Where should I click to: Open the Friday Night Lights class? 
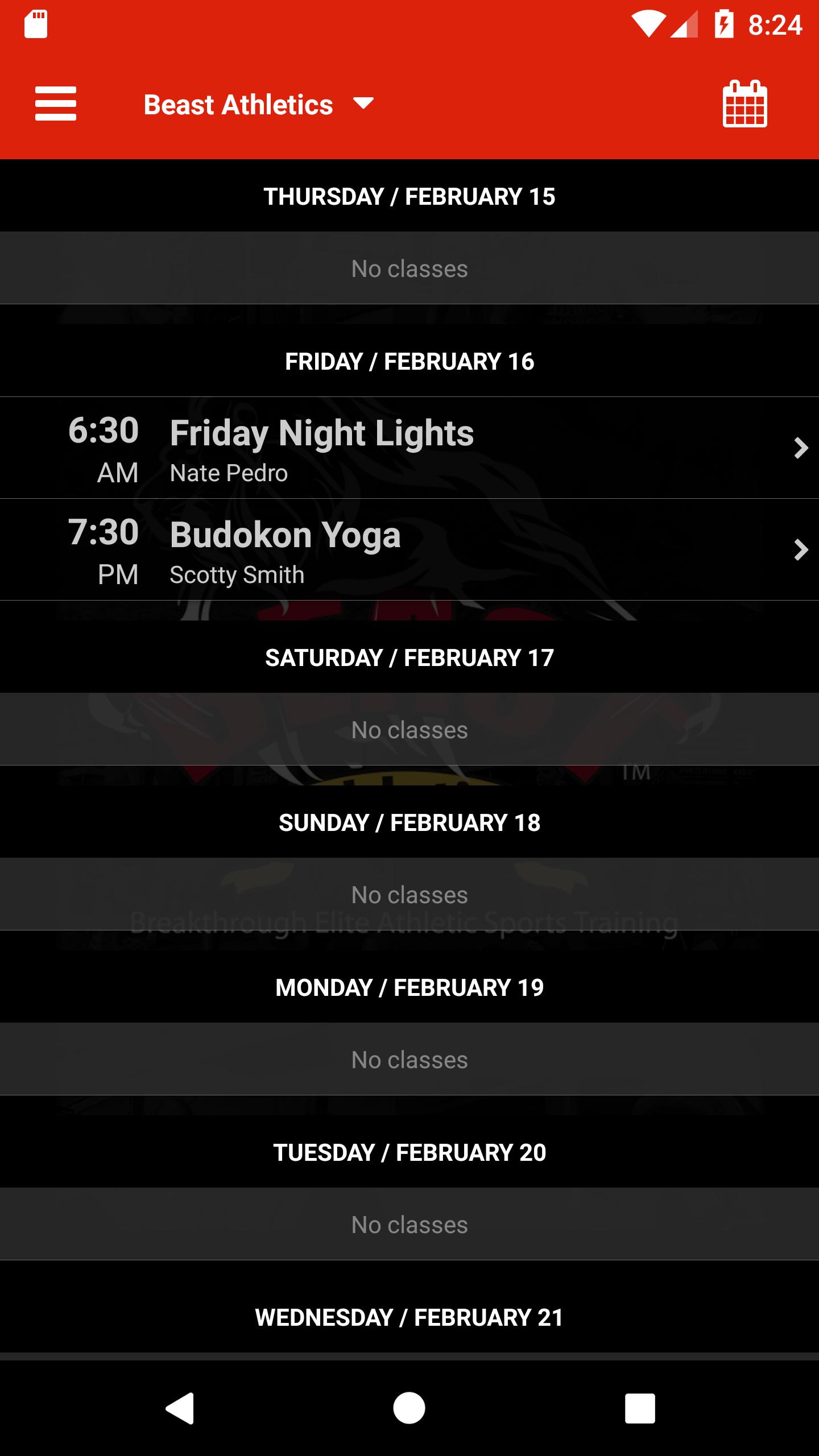[x=409, y=448]
